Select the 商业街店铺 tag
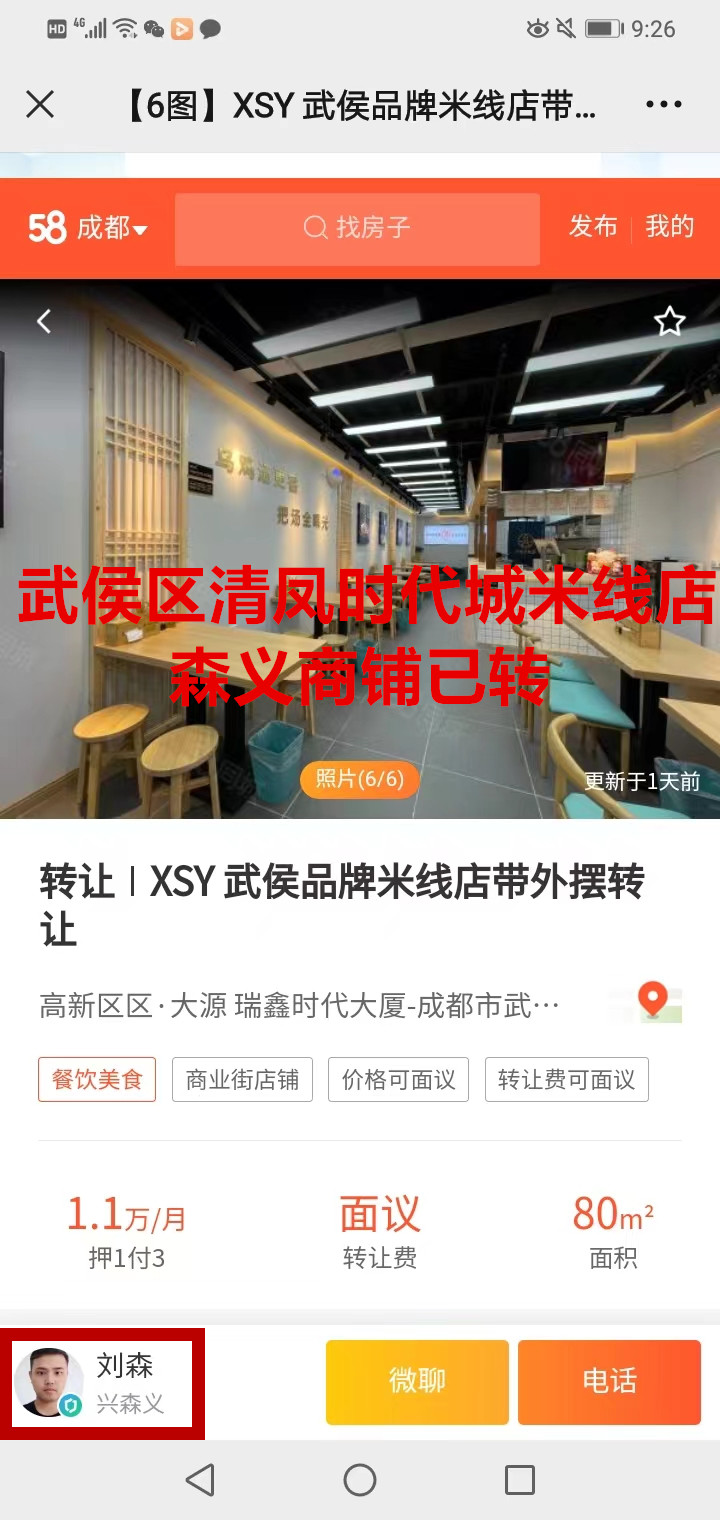Image resolution: width=720 pixels, height=1520 pixels. 242,1080
